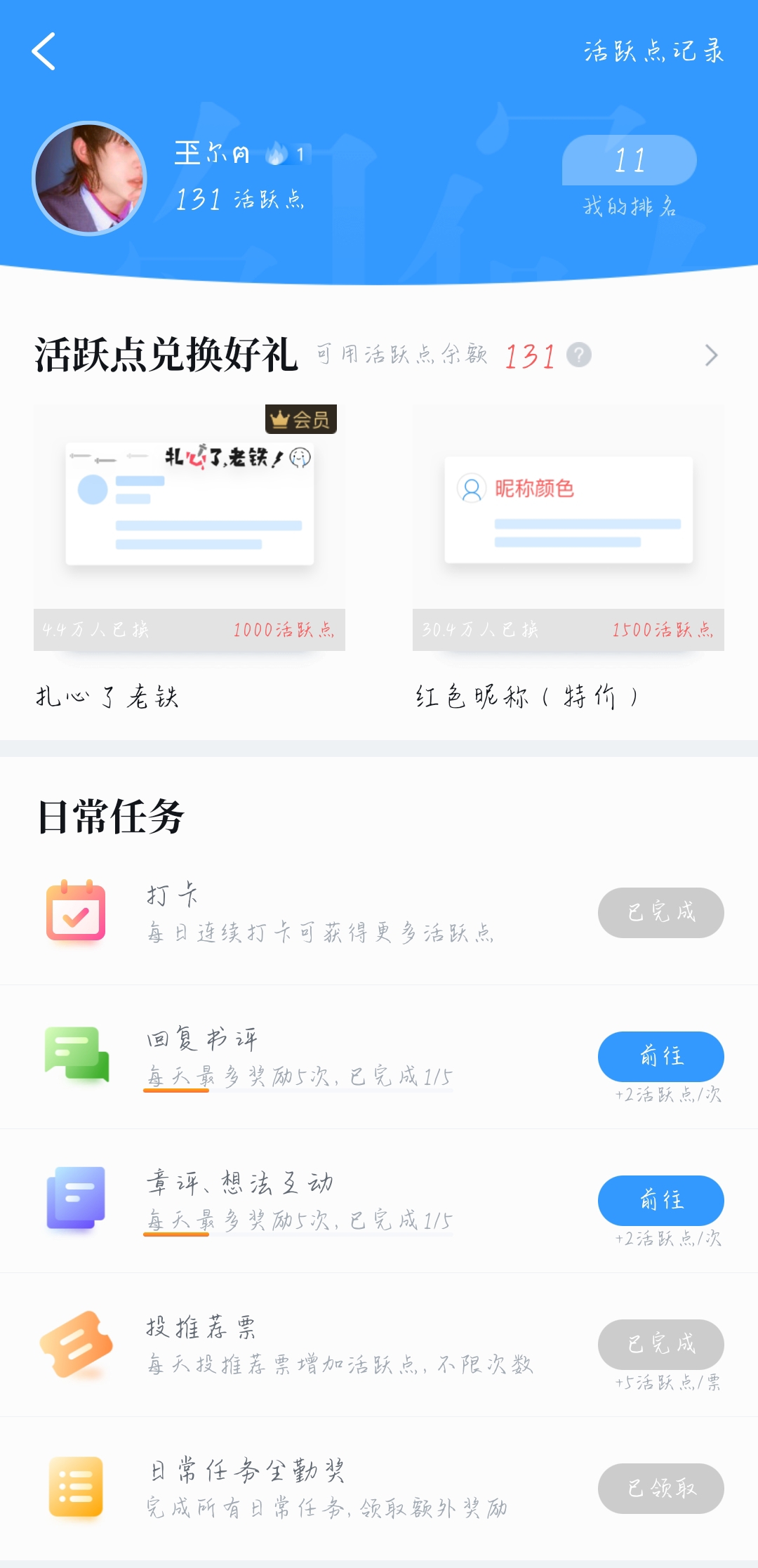This screenshot has height=1568, width=758.
Task: Tap 前往 for 回复书评 task
Action: (x=661, y=1057)
